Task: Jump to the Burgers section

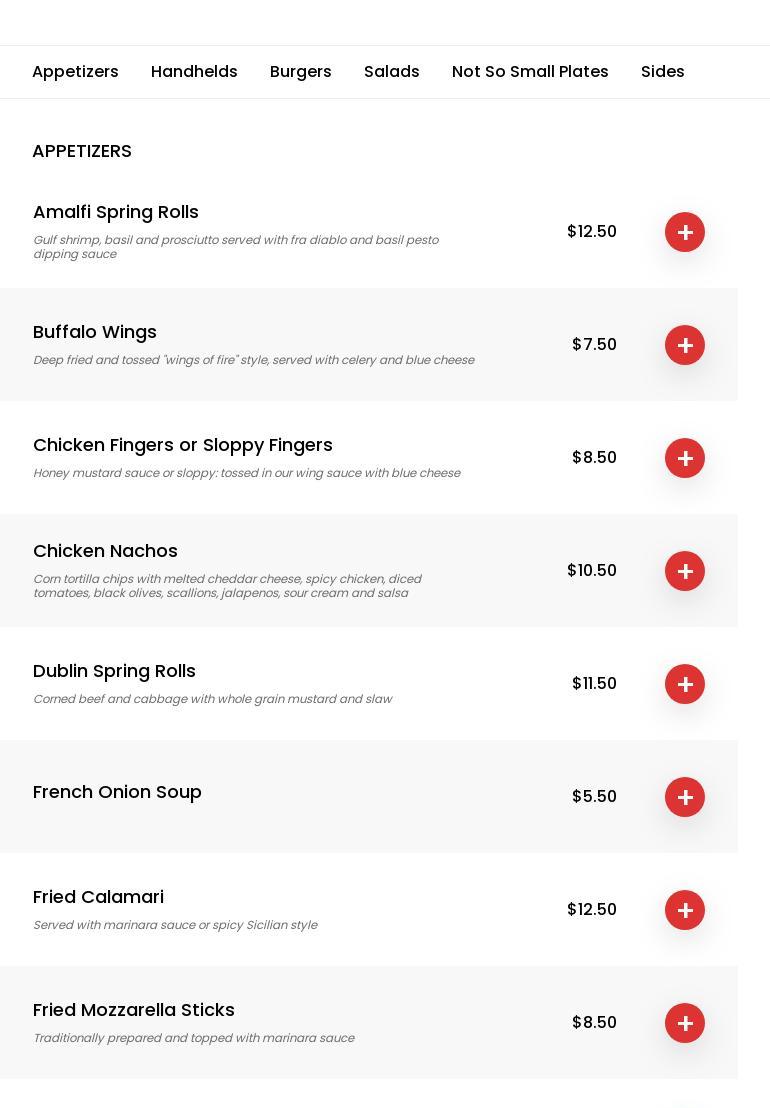Action: pos(300,72)
